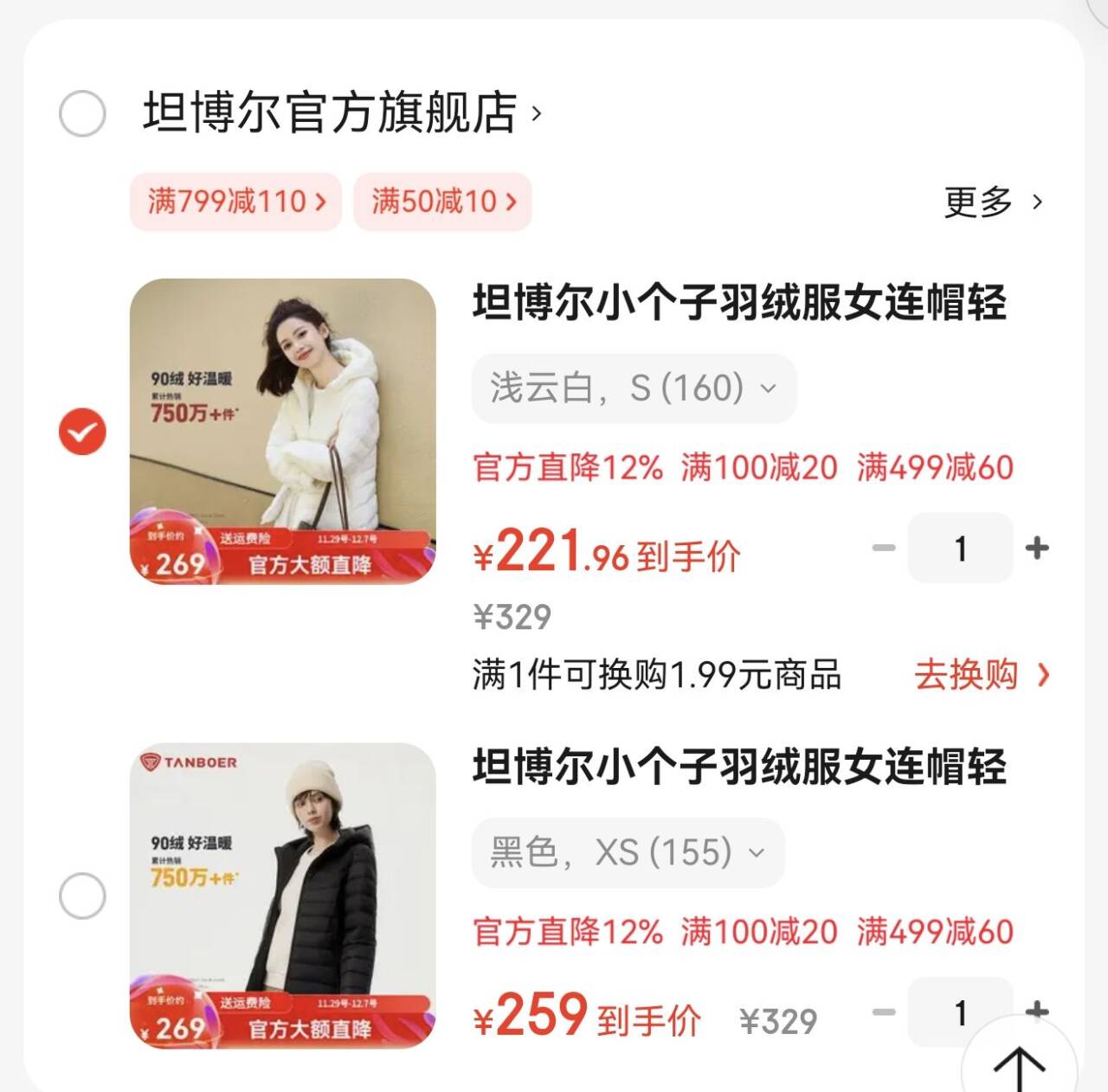
Task: Change the 黑色, XS (155) variant
Action: pyautogui.click(x=628, y=853)
